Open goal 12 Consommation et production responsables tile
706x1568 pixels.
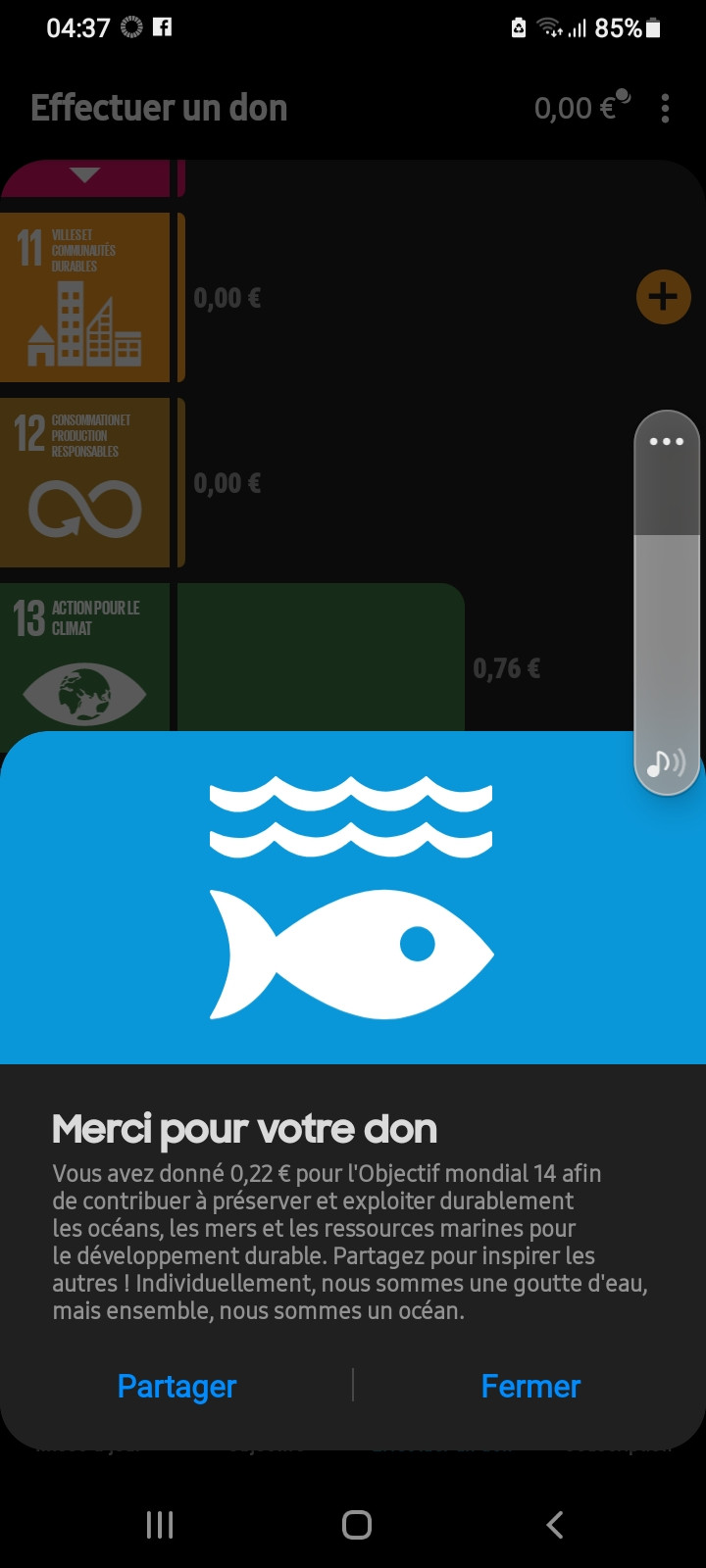[86, 482]
